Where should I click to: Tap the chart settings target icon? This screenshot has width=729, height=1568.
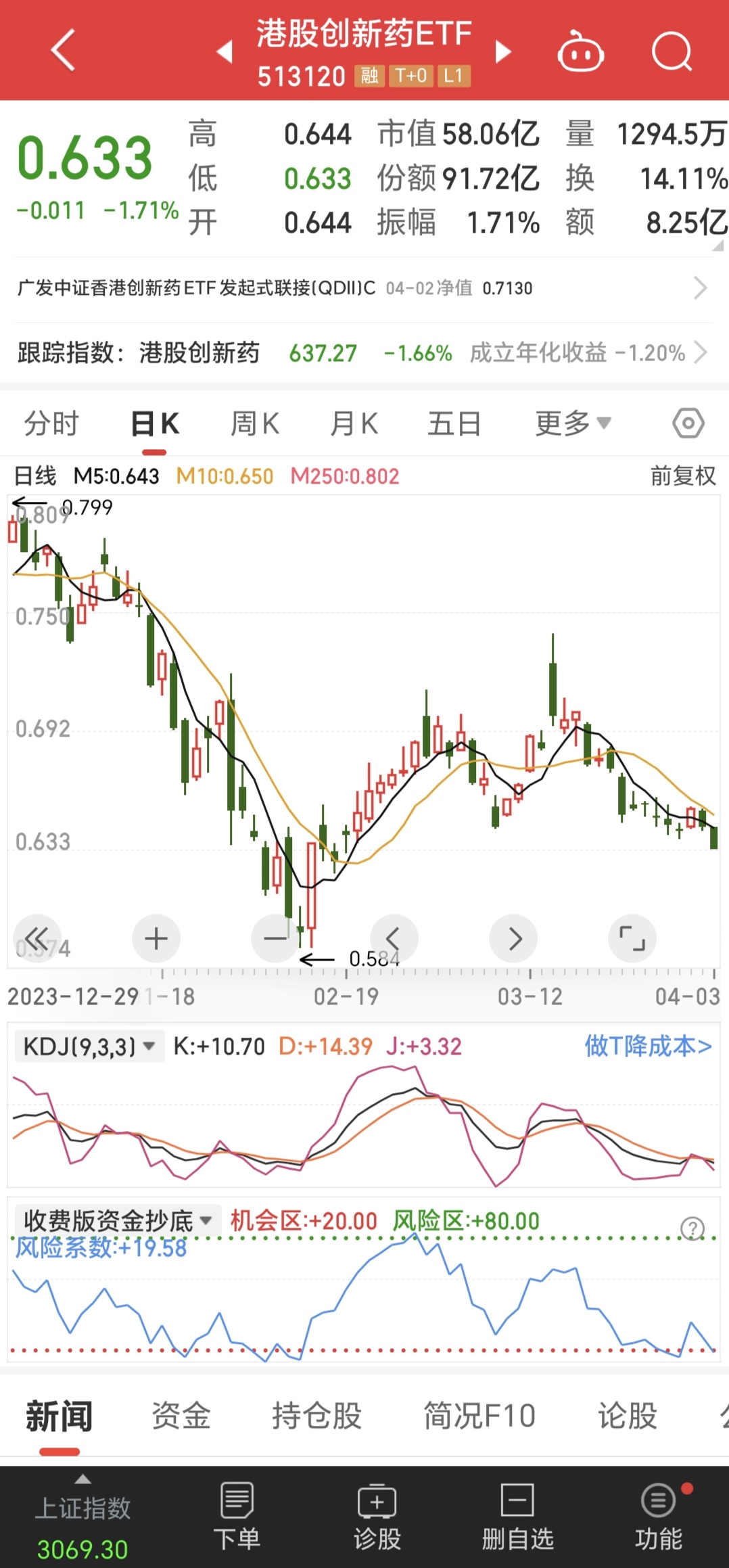[688, 421]
